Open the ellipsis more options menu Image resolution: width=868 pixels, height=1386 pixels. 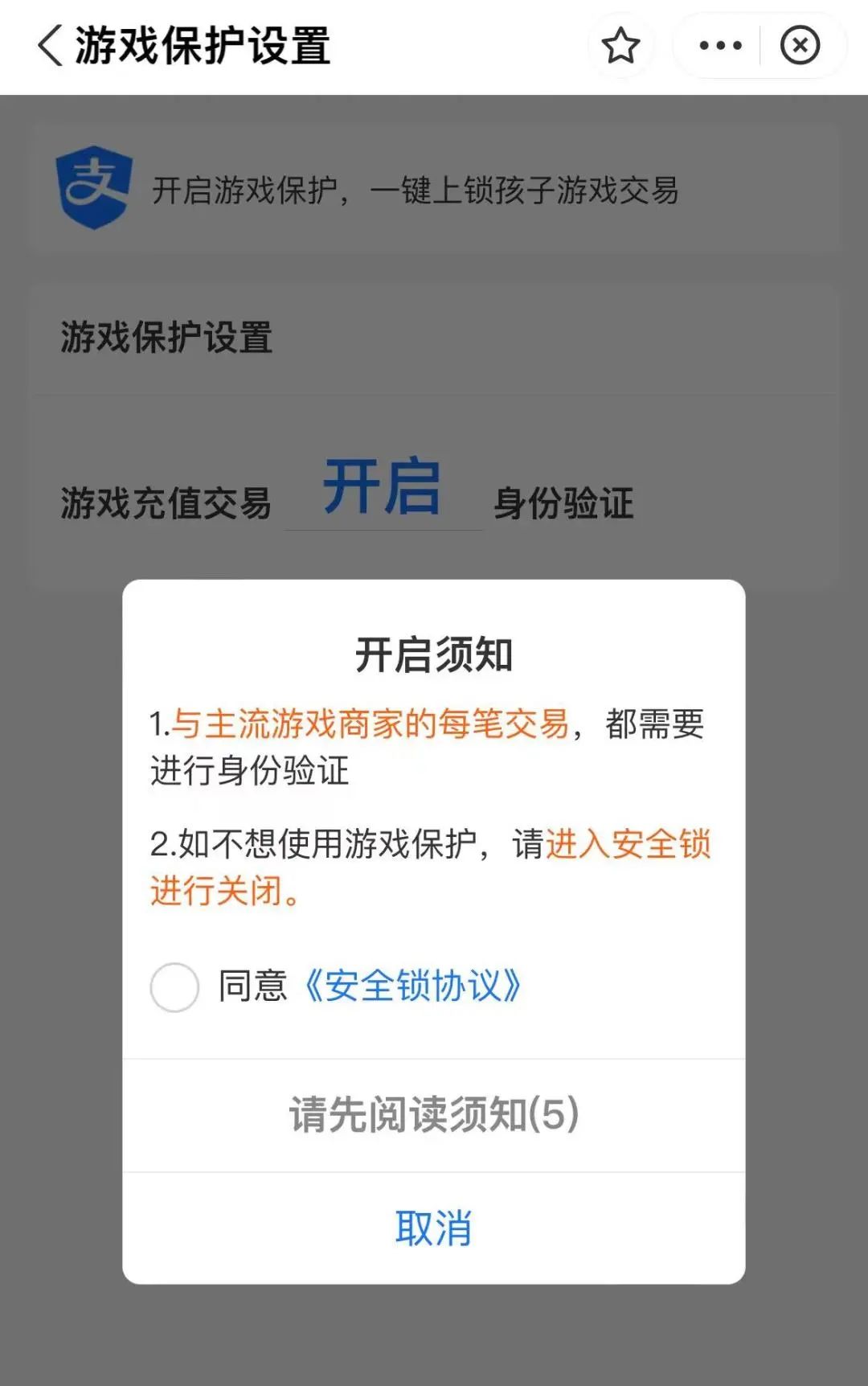(x=721, y=46)
